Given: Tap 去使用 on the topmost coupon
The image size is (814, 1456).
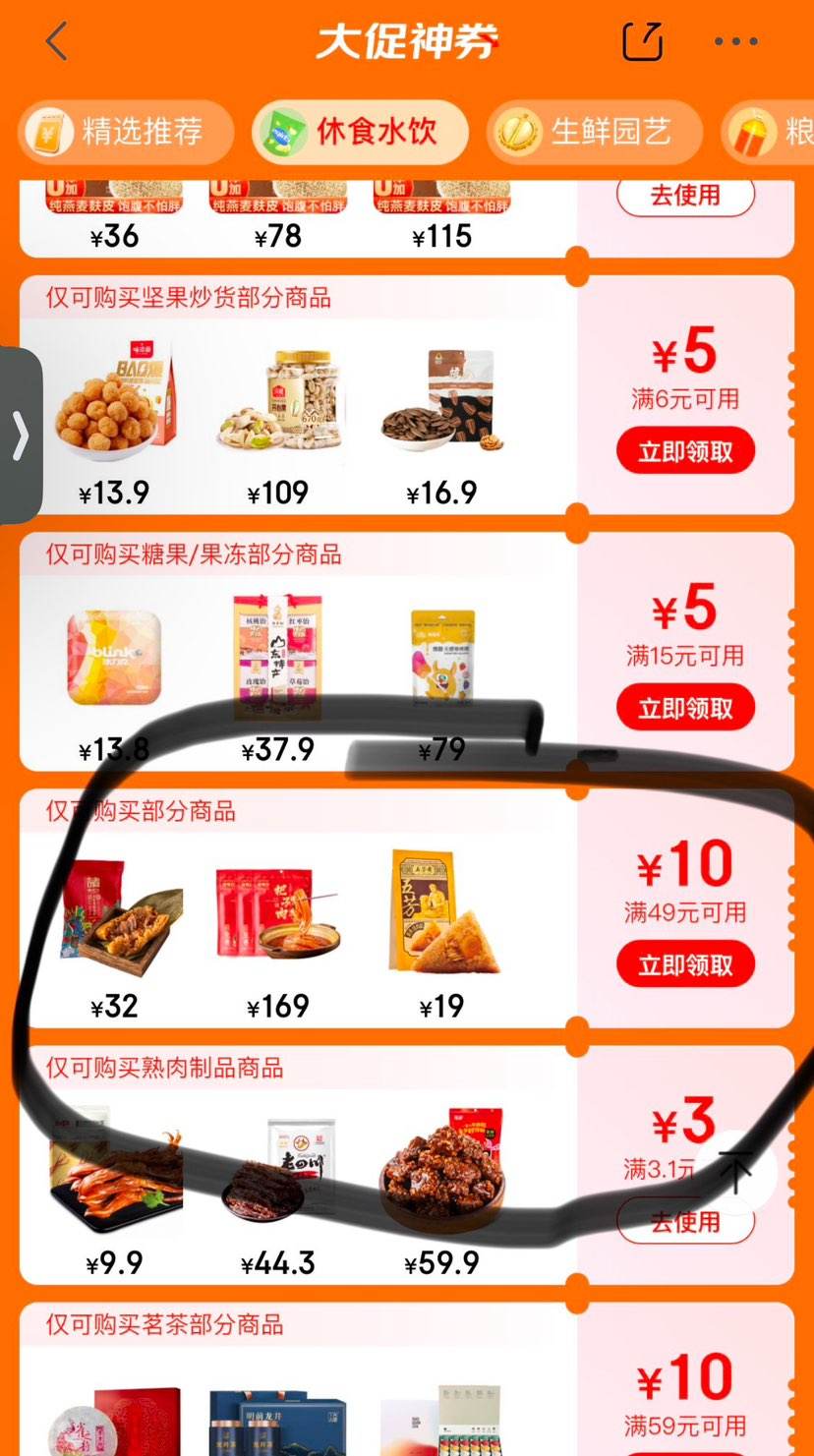Looking at the screenshot, I should point(685,195).
